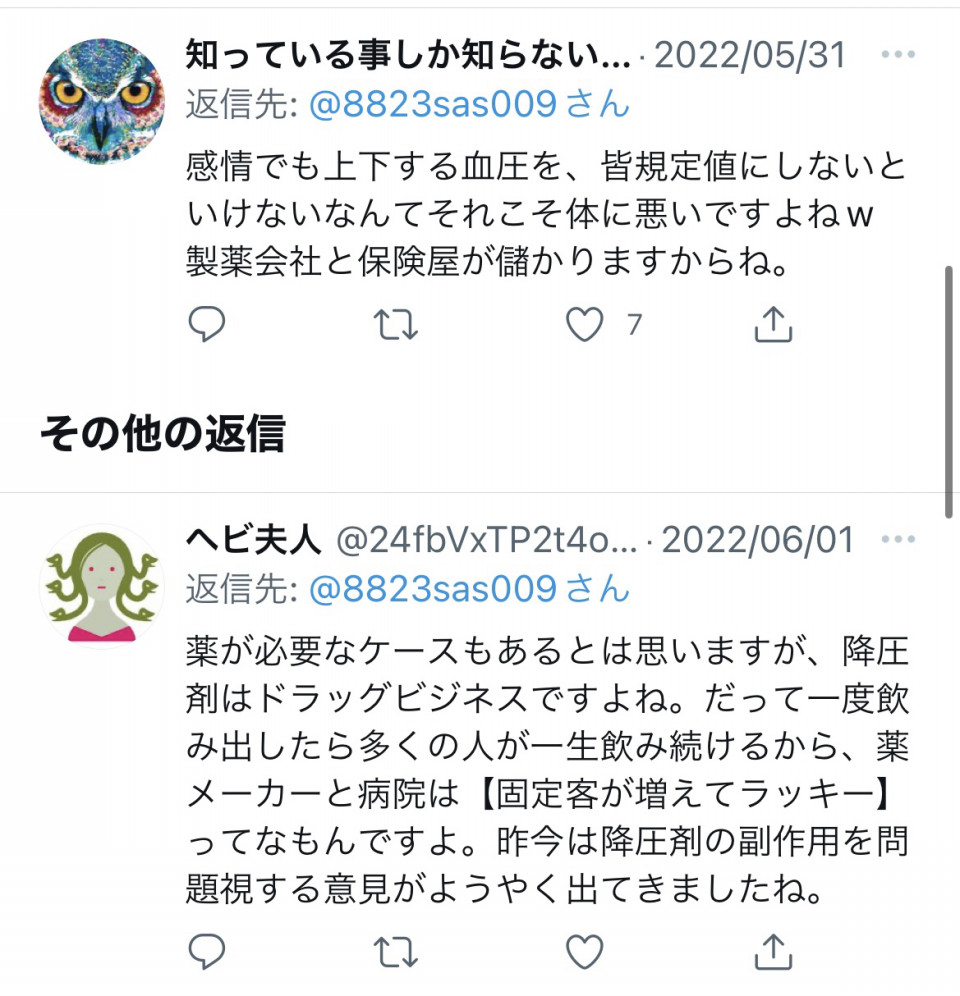This screenshot has width=960, height=996.
Task: Open overflow menu on ヘビ夫人's reply
Action: tap(898, 541)
